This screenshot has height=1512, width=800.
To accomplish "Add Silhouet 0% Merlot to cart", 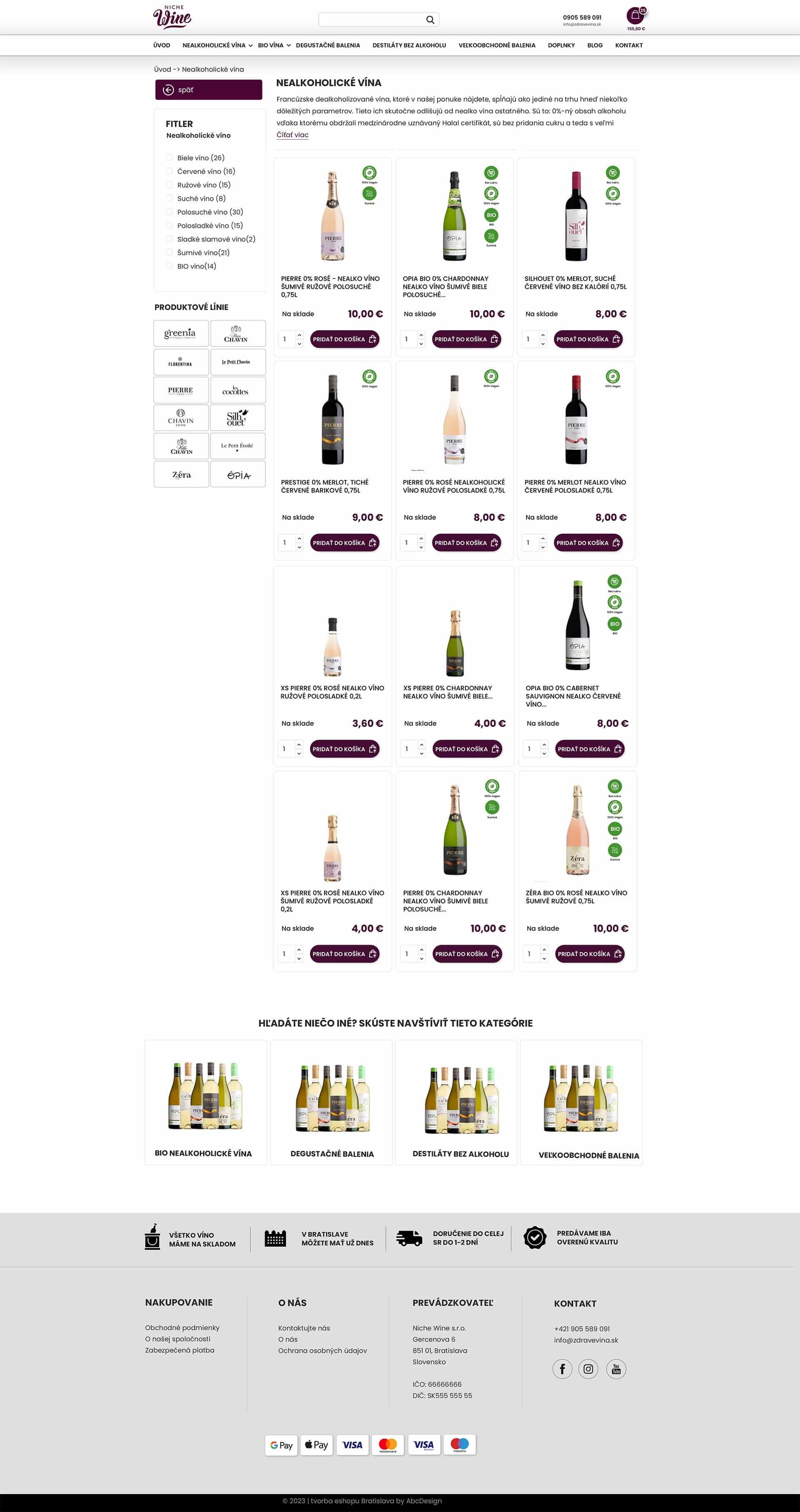I will (587, 339).
